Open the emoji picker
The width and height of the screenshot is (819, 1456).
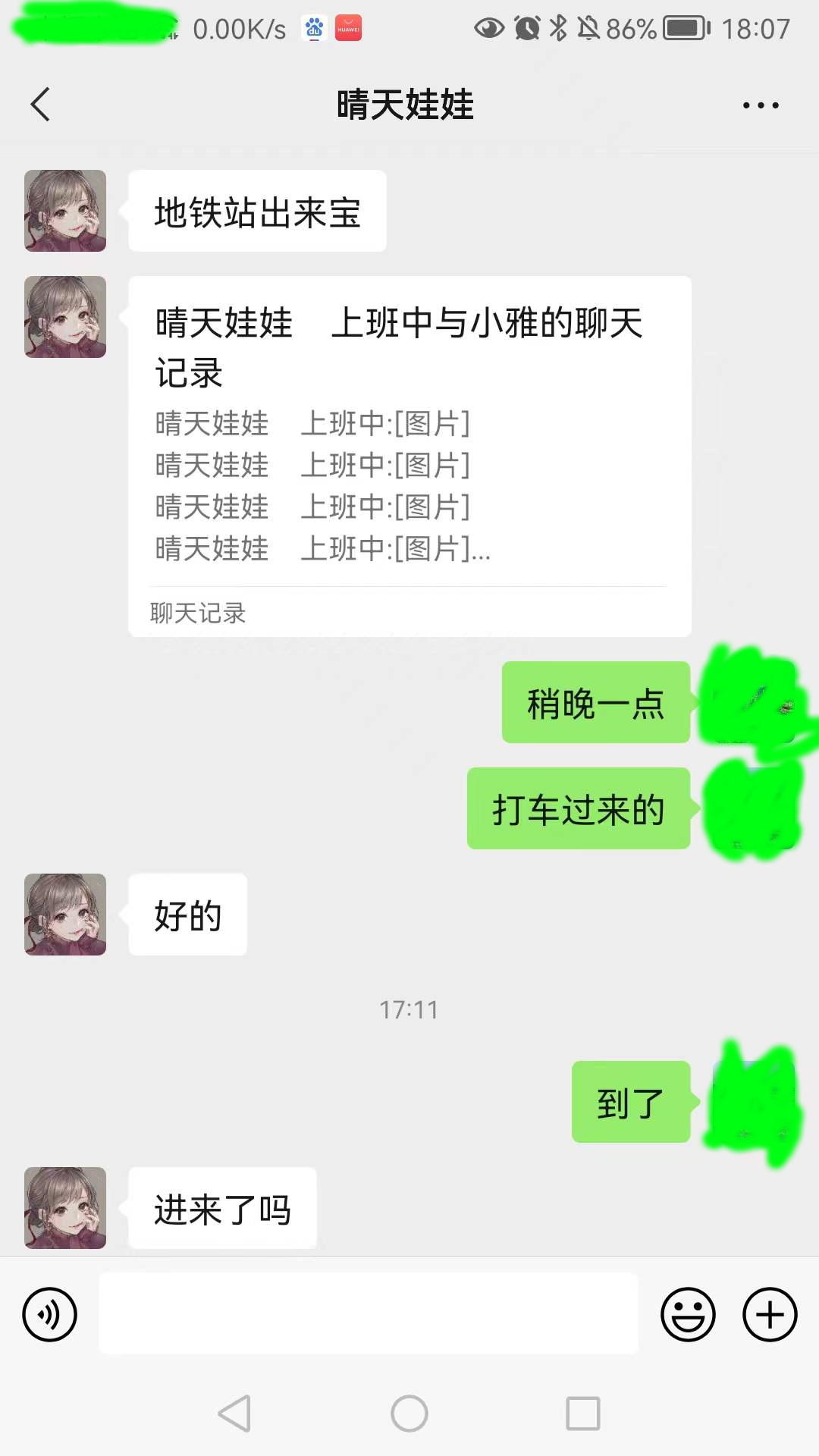687,1313
